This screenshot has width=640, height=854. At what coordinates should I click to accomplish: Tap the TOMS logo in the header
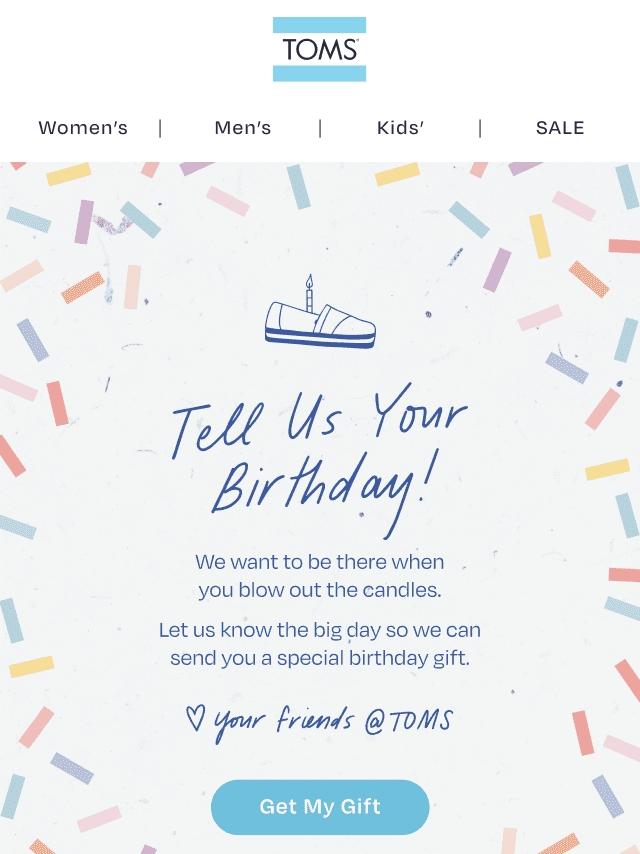(x=319, y=49)
